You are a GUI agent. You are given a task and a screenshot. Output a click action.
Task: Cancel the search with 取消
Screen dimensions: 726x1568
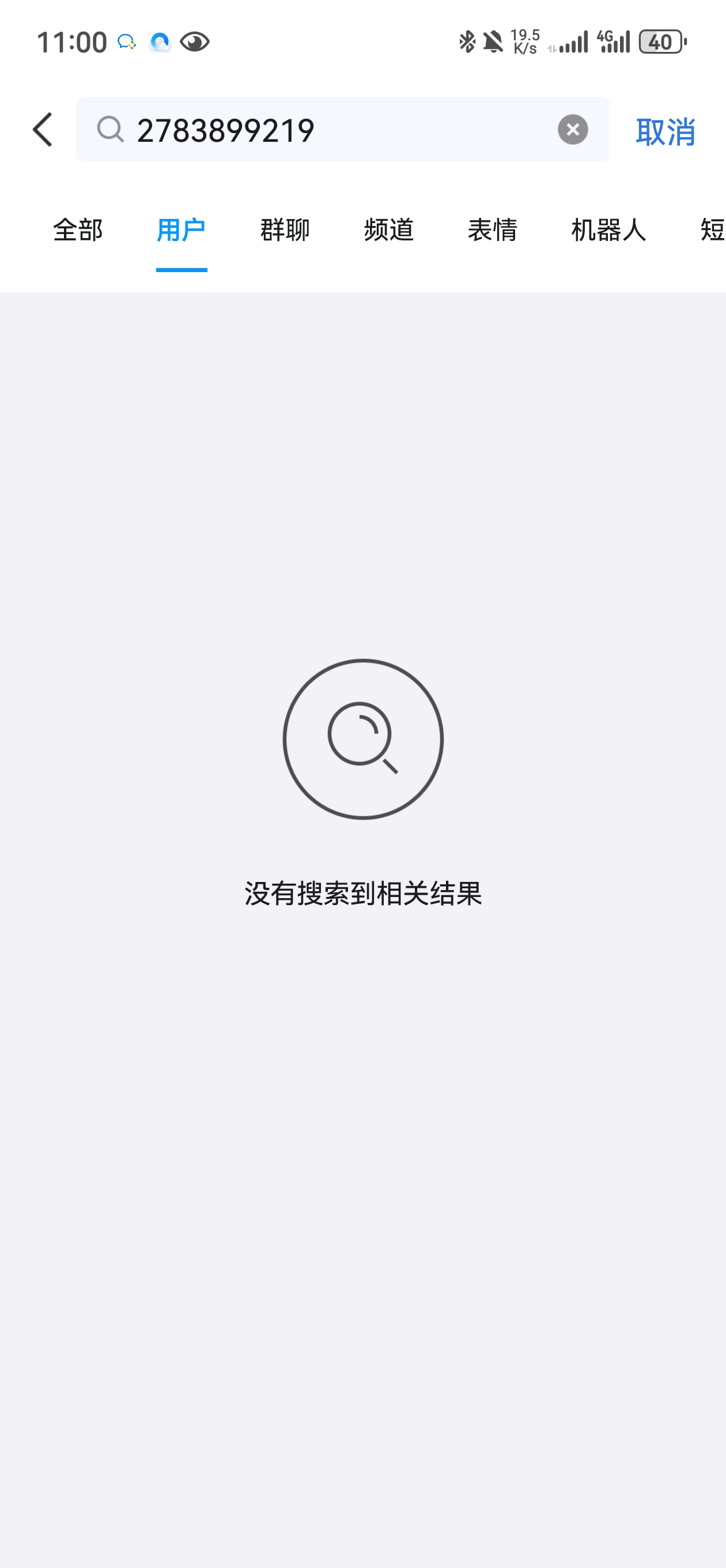[x=665, y=131]
